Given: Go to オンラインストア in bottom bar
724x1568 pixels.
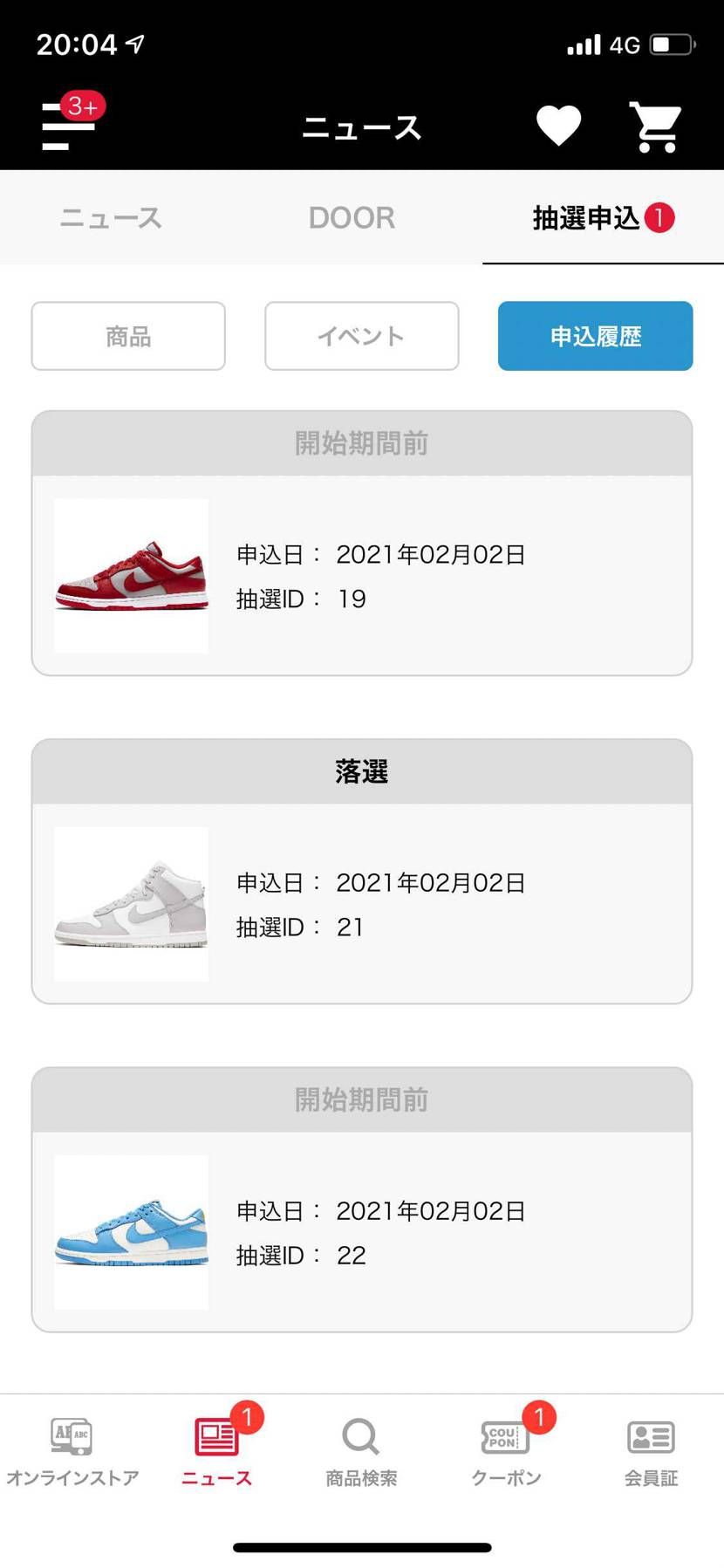Looking at the screenshot, I should tap(72, 1452).
